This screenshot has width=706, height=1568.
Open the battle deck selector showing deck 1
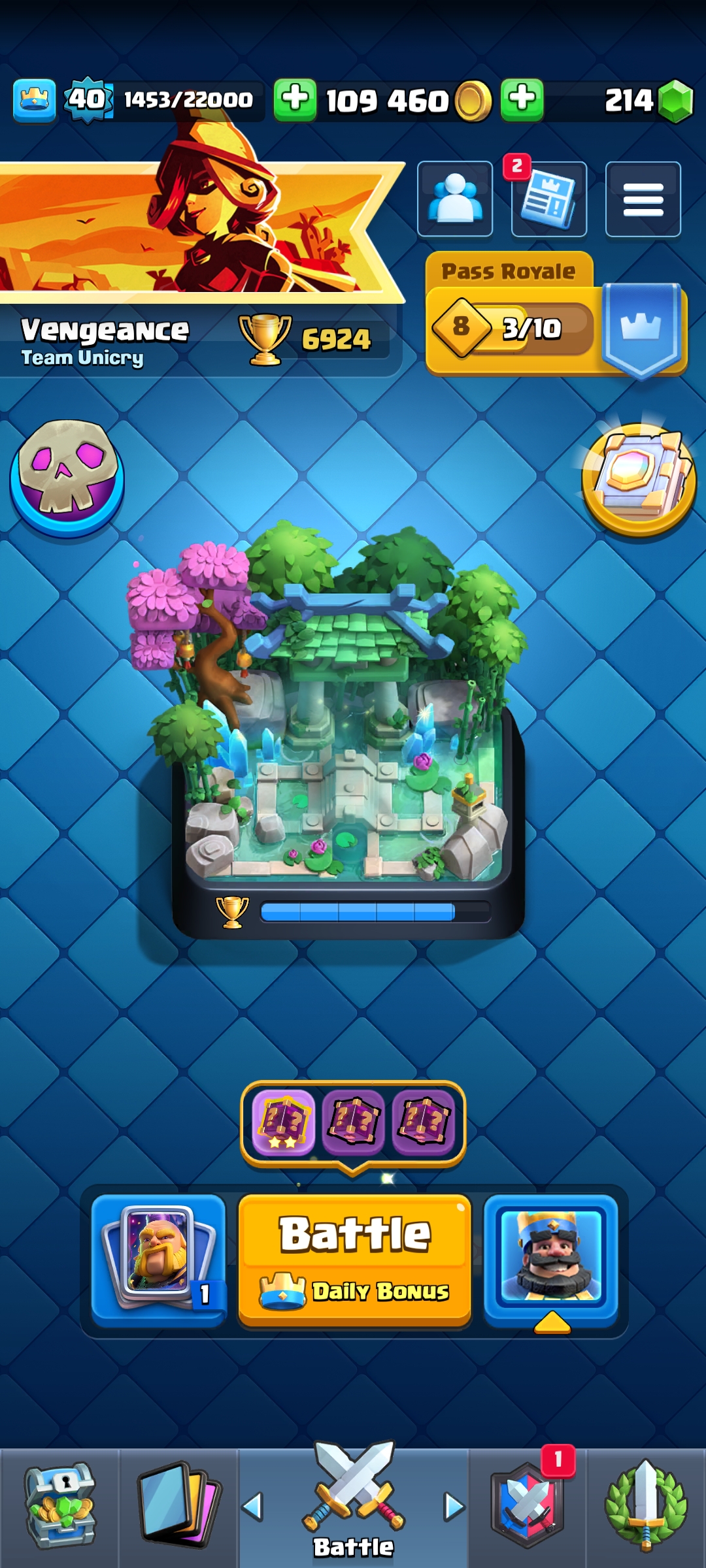tap(159, 1260)
